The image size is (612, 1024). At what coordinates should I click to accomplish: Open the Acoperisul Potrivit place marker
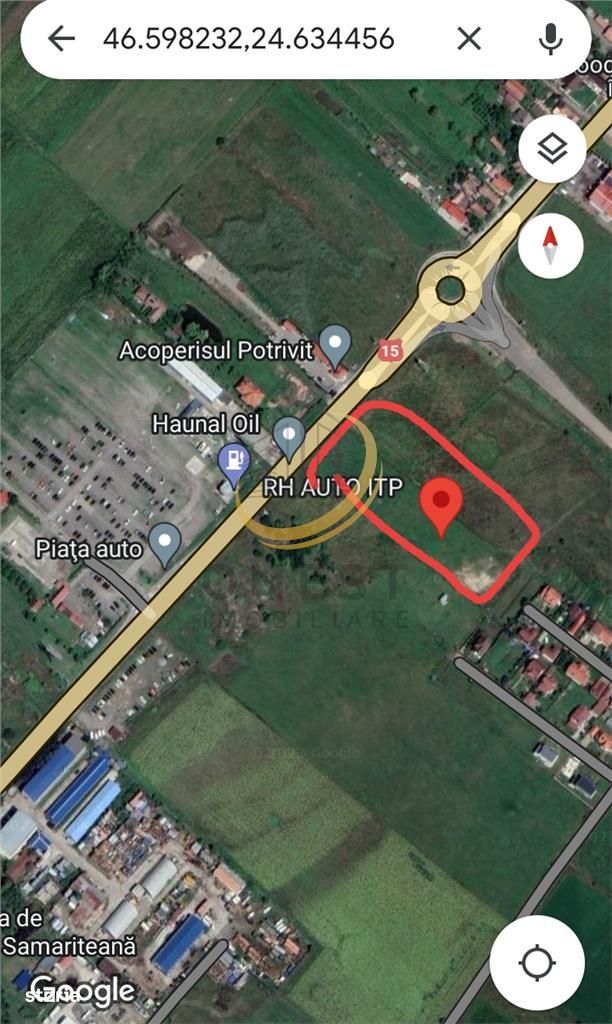pyautogui.click(x=335, y=346)
